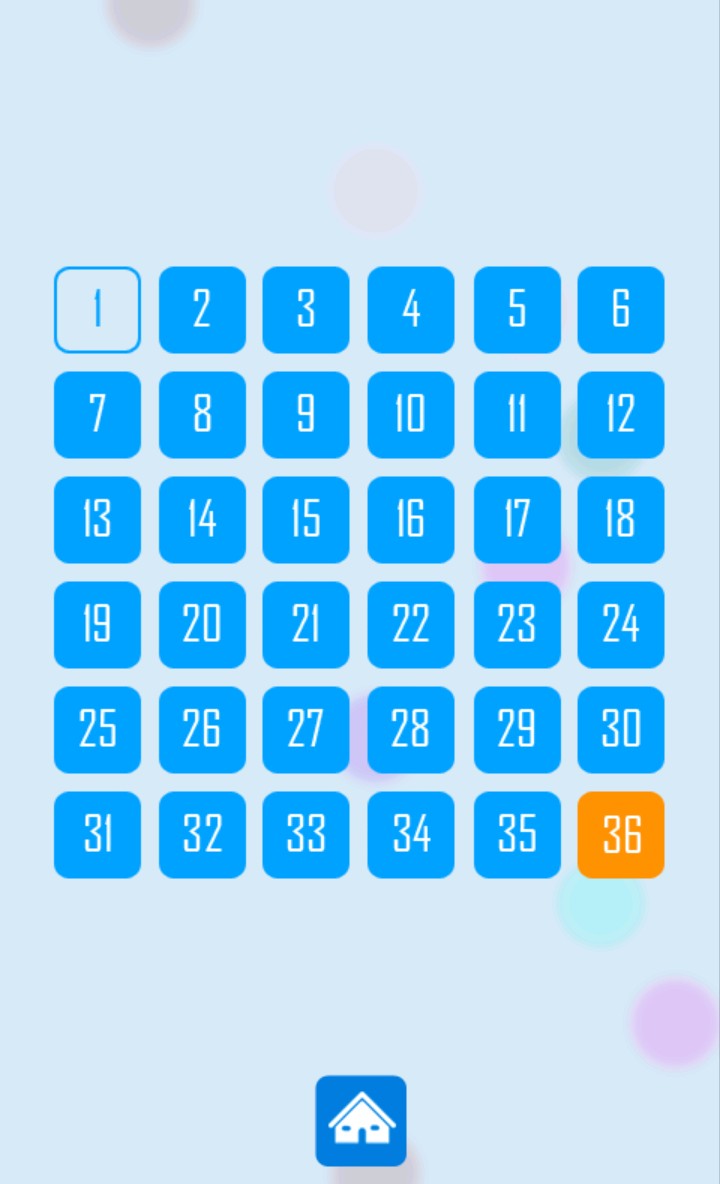720x1184 pixels.
Task: Pick level 19
Action: pos(97,624)
